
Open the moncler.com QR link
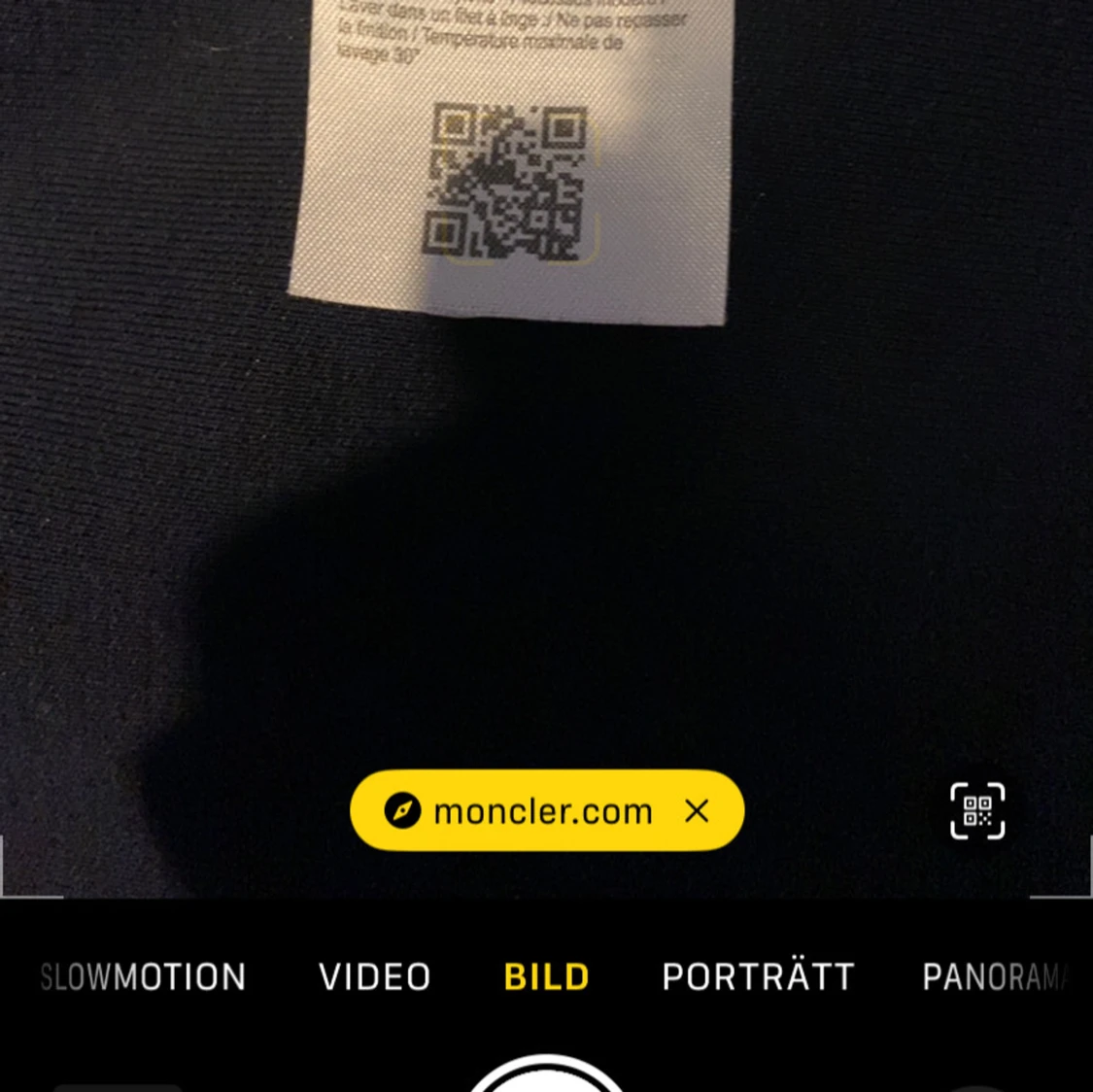click(525, 811)
